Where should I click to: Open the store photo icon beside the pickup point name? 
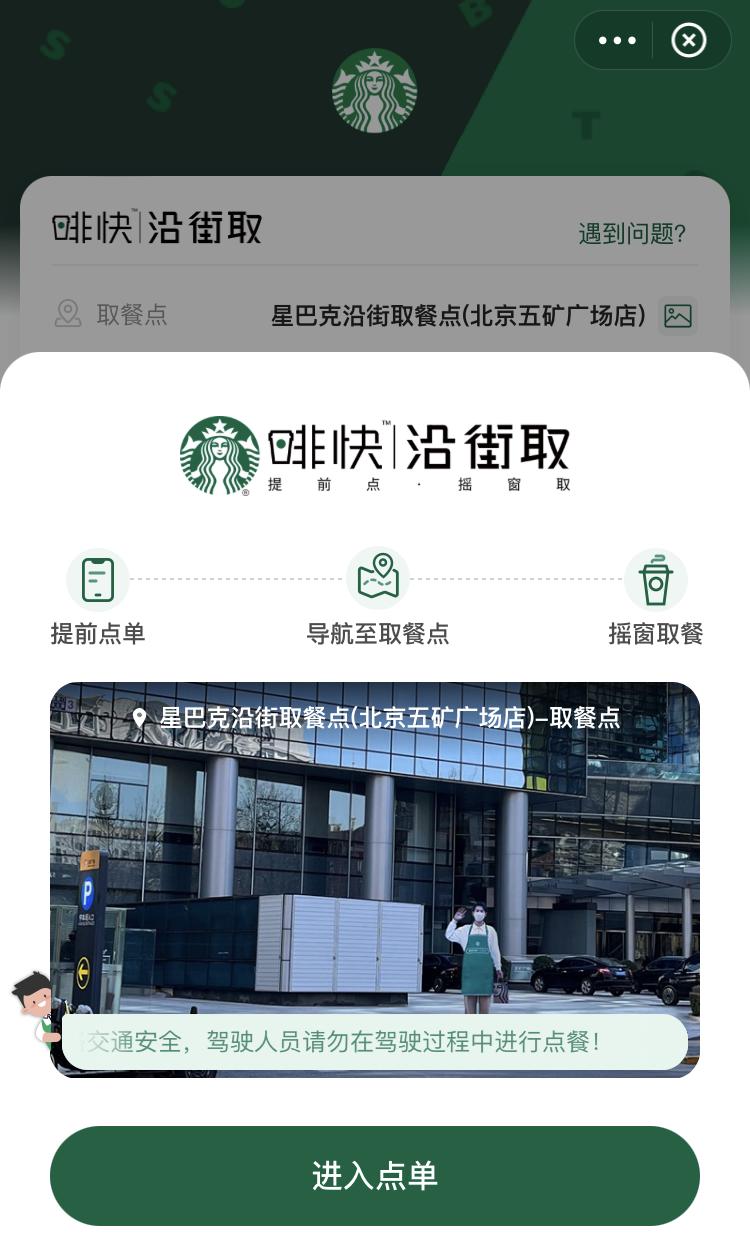click(678, 316)
